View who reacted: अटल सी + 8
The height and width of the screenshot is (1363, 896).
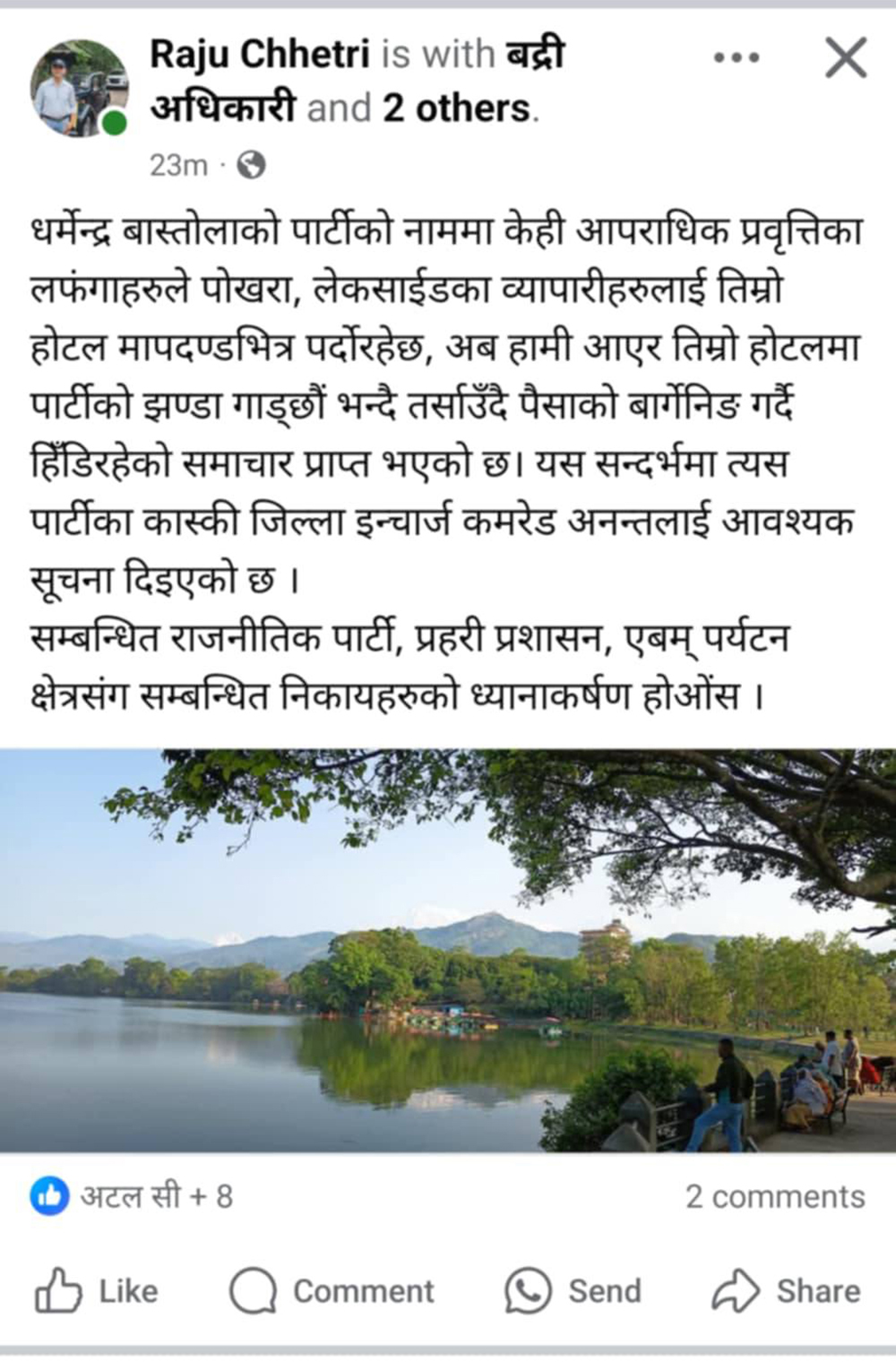[x=134, y=1196]
